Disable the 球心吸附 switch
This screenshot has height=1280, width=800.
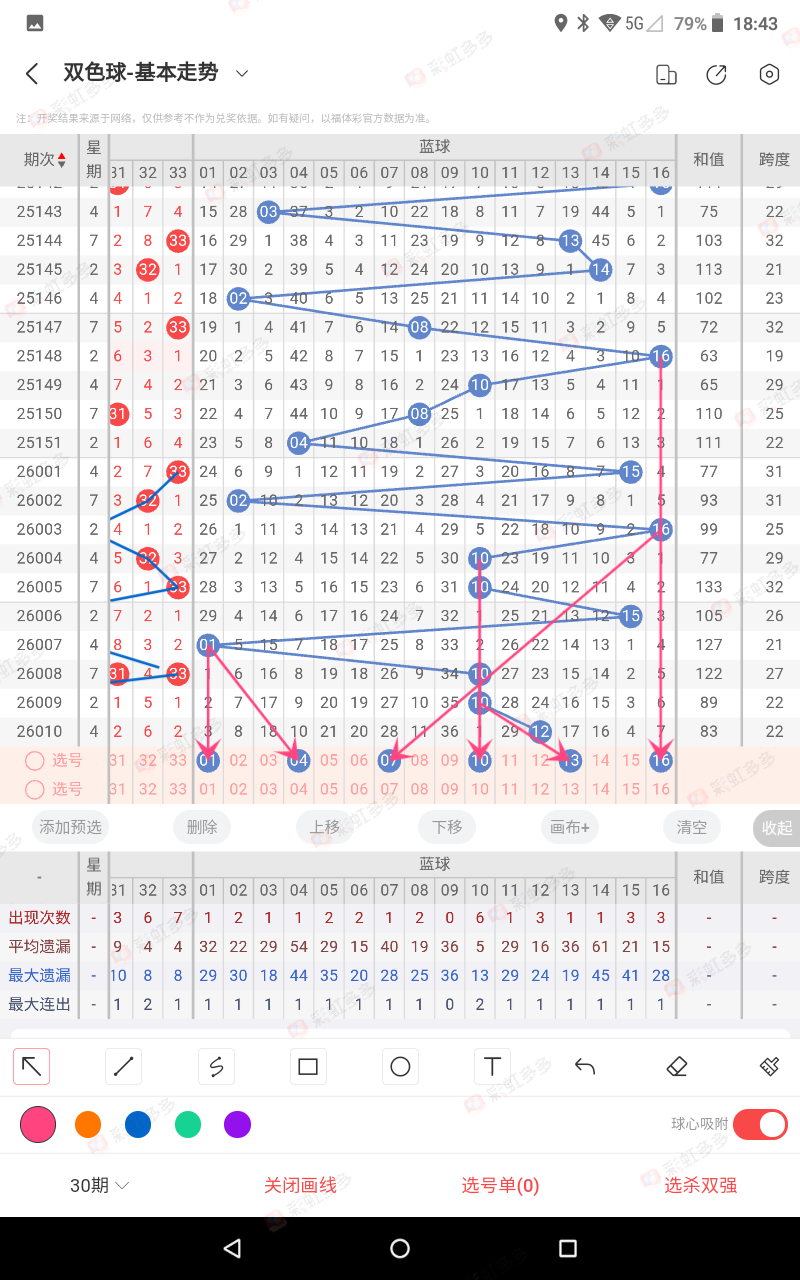coord(760,1124)
